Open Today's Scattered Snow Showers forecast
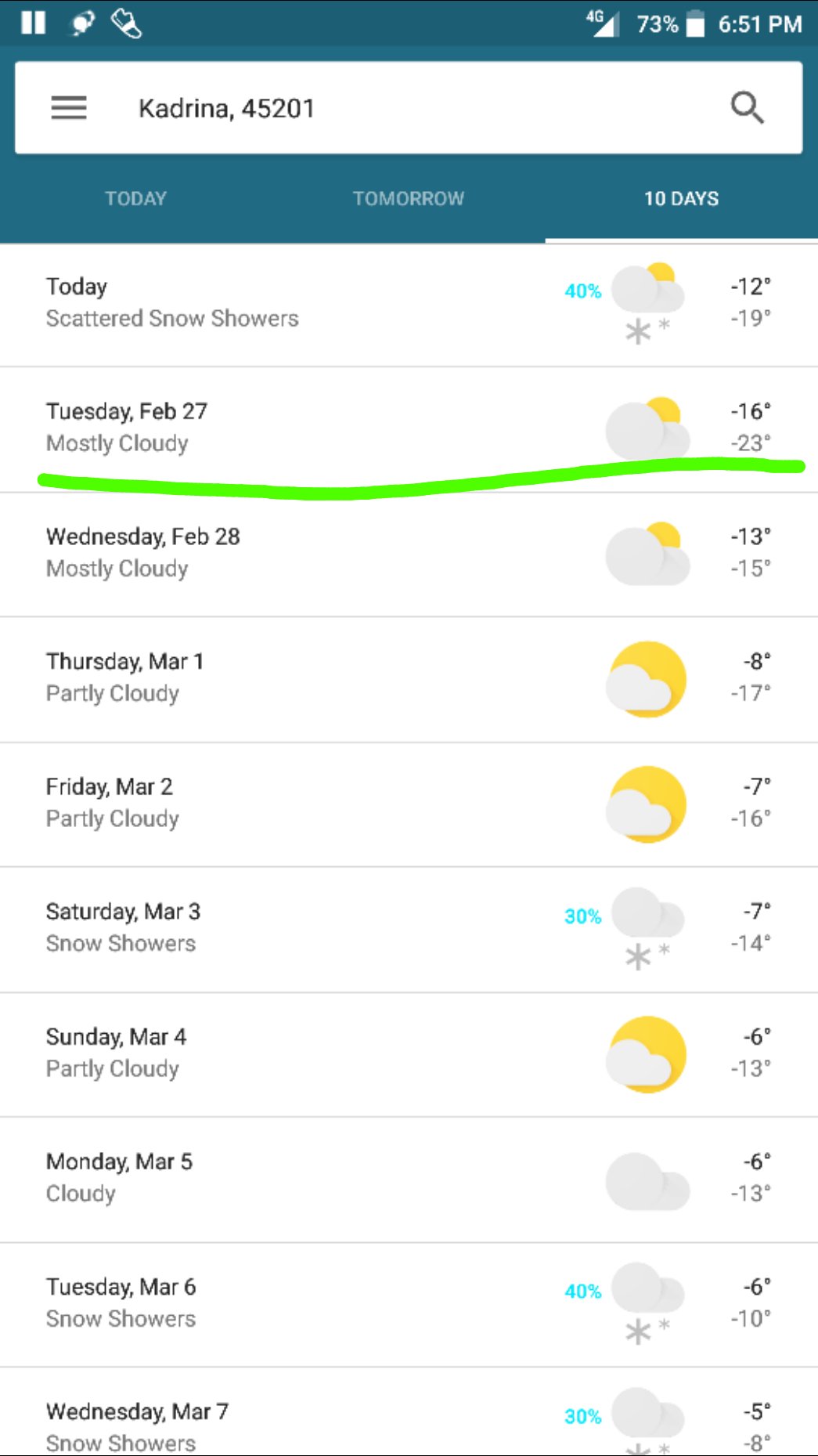818x1456 pixels. pos(409,305)
